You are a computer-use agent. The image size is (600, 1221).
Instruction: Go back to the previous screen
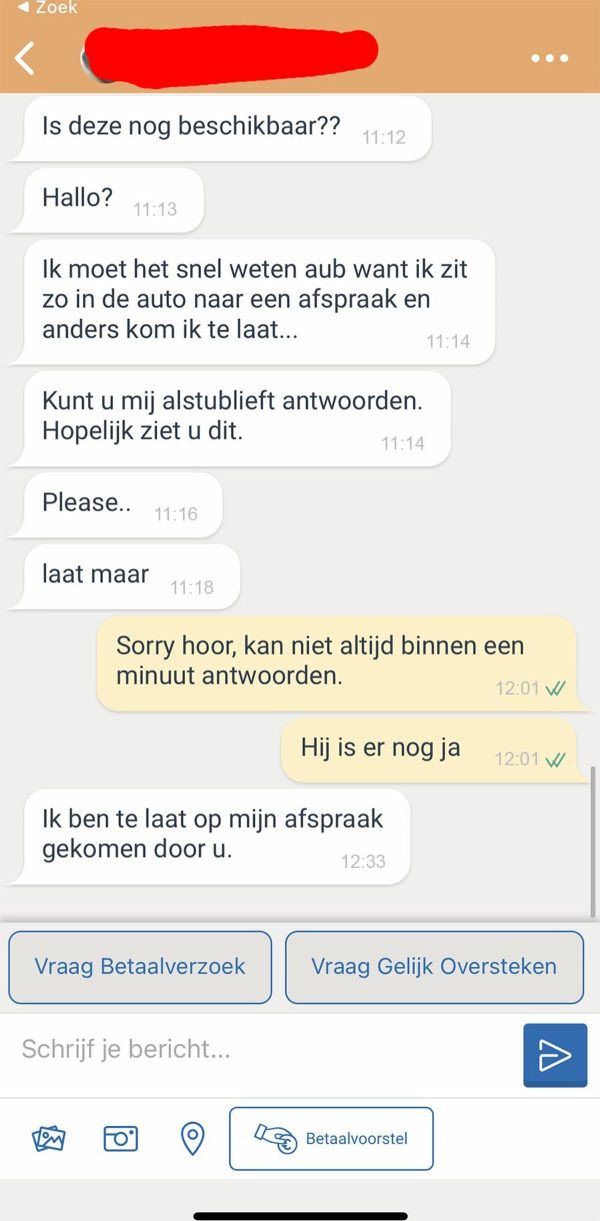25,58
